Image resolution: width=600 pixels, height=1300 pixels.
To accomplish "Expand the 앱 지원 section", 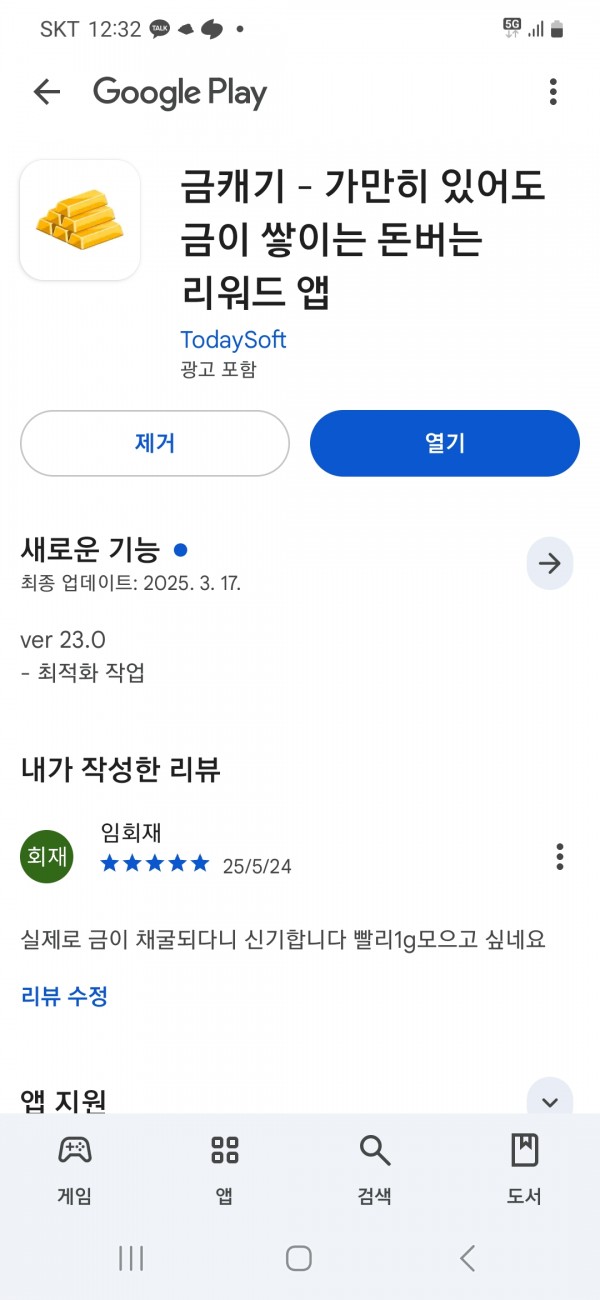I will (550, 1101).
